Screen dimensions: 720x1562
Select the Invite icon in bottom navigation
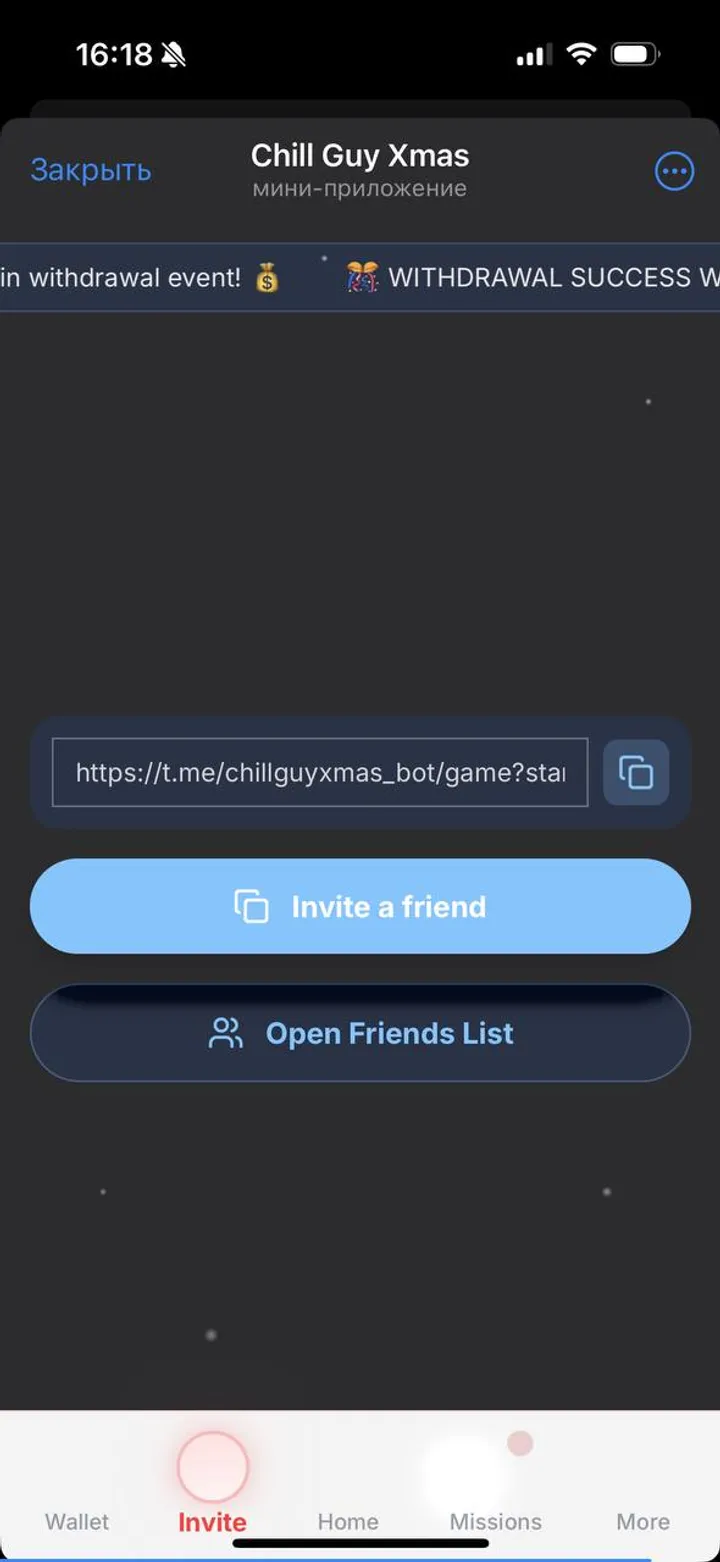[x=212, y=1465]
